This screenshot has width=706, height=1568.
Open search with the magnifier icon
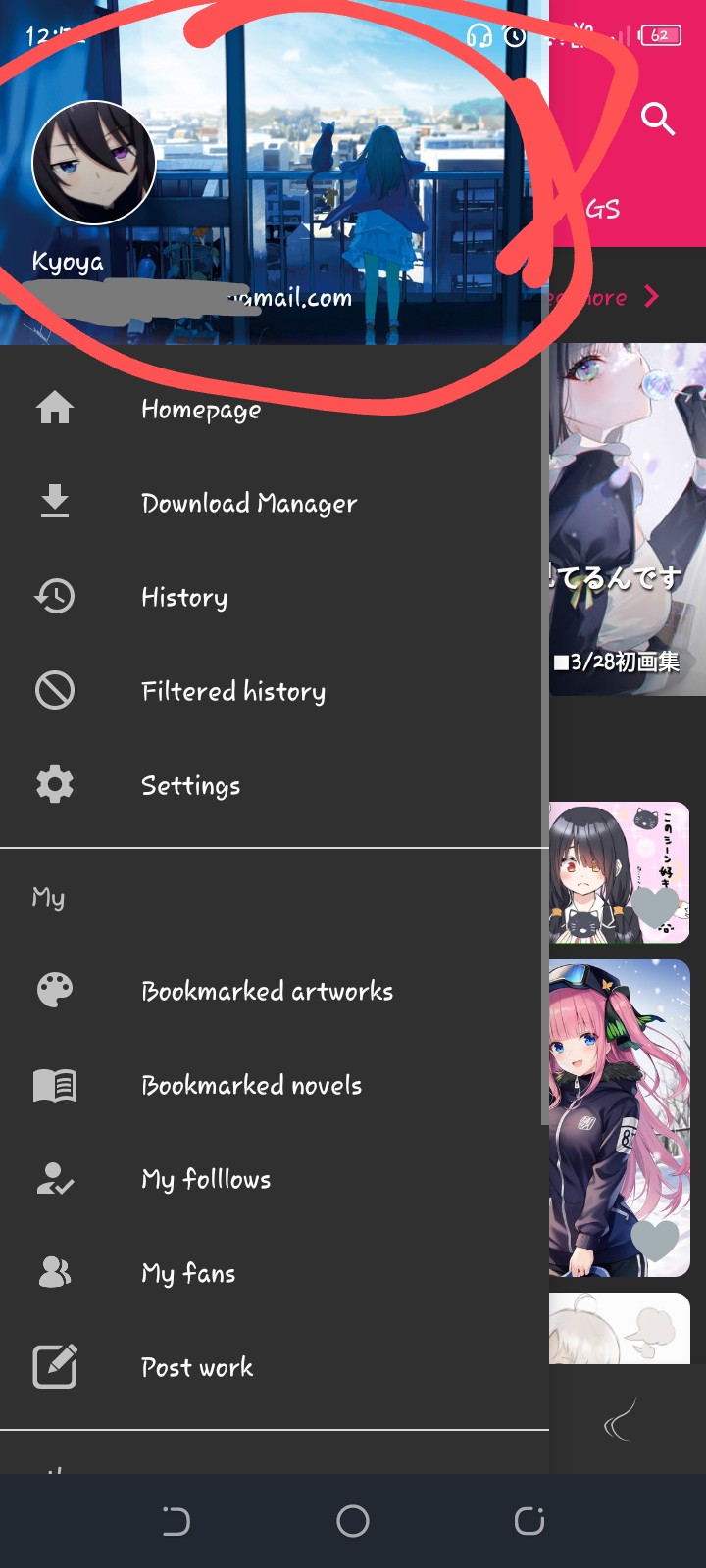tap(658, 119)
